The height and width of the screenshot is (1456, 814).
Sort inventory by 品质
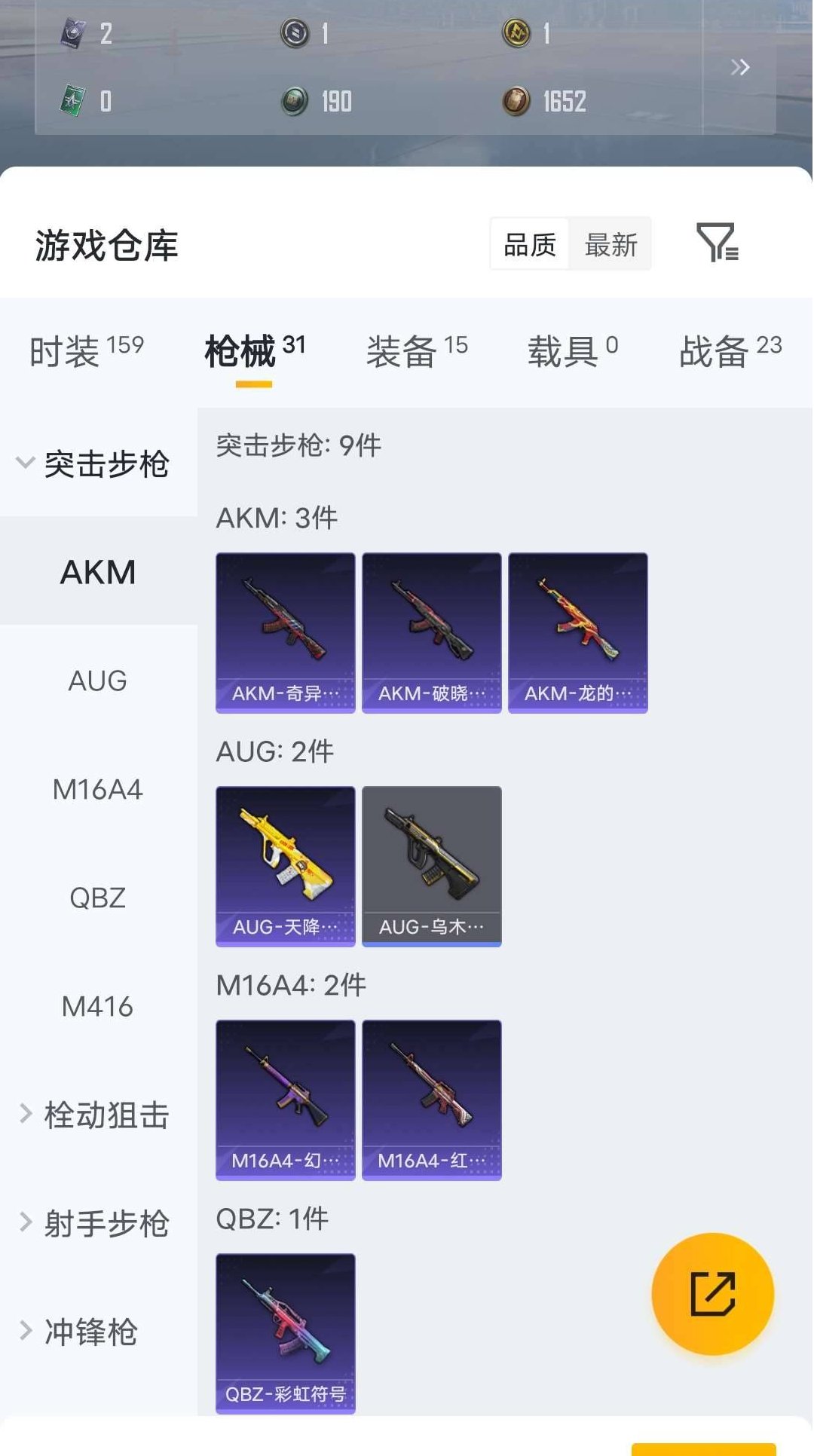[530, 244]
